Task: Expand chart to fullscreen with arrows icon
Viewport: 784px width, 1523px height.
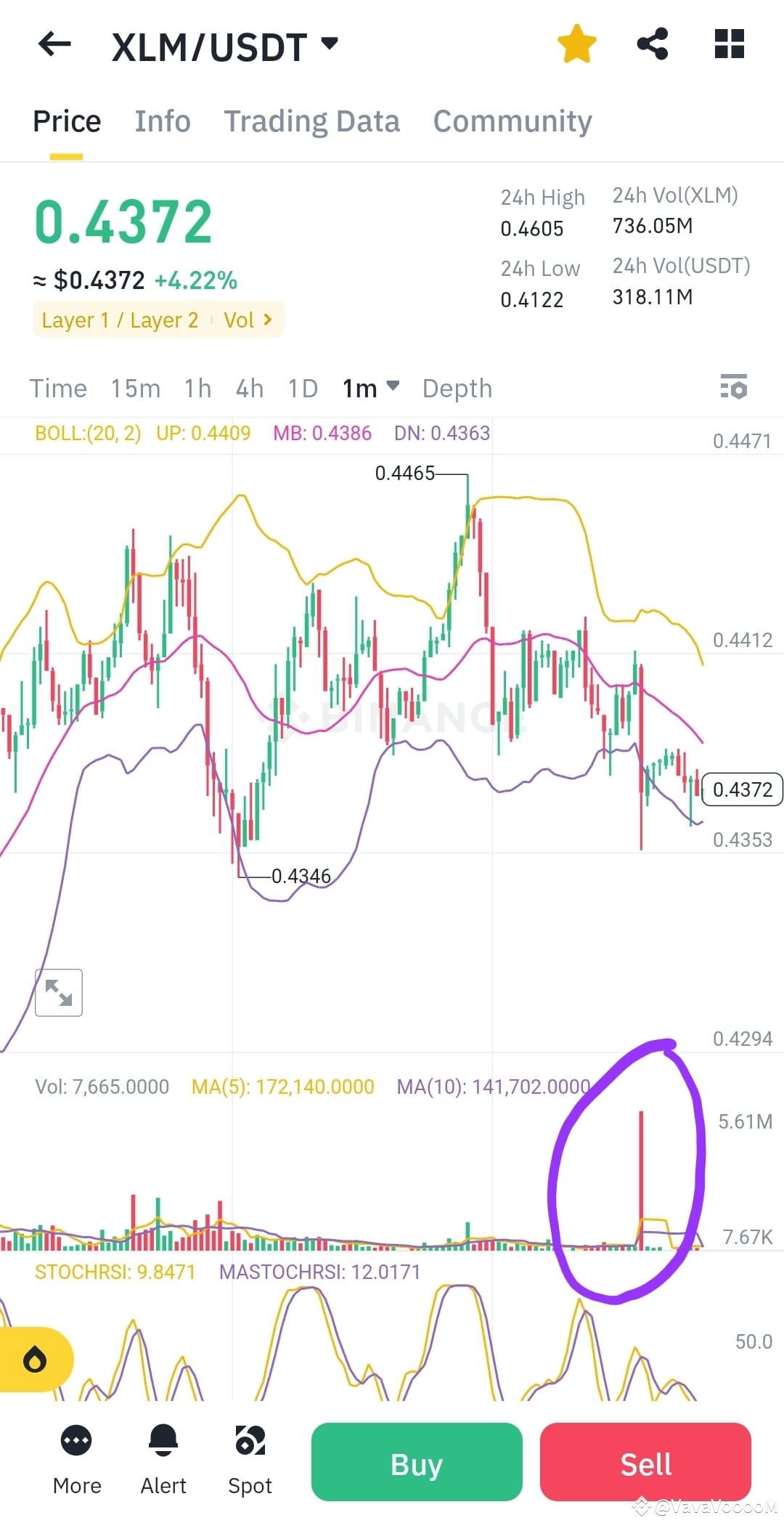Action: (x=58, y=992)
